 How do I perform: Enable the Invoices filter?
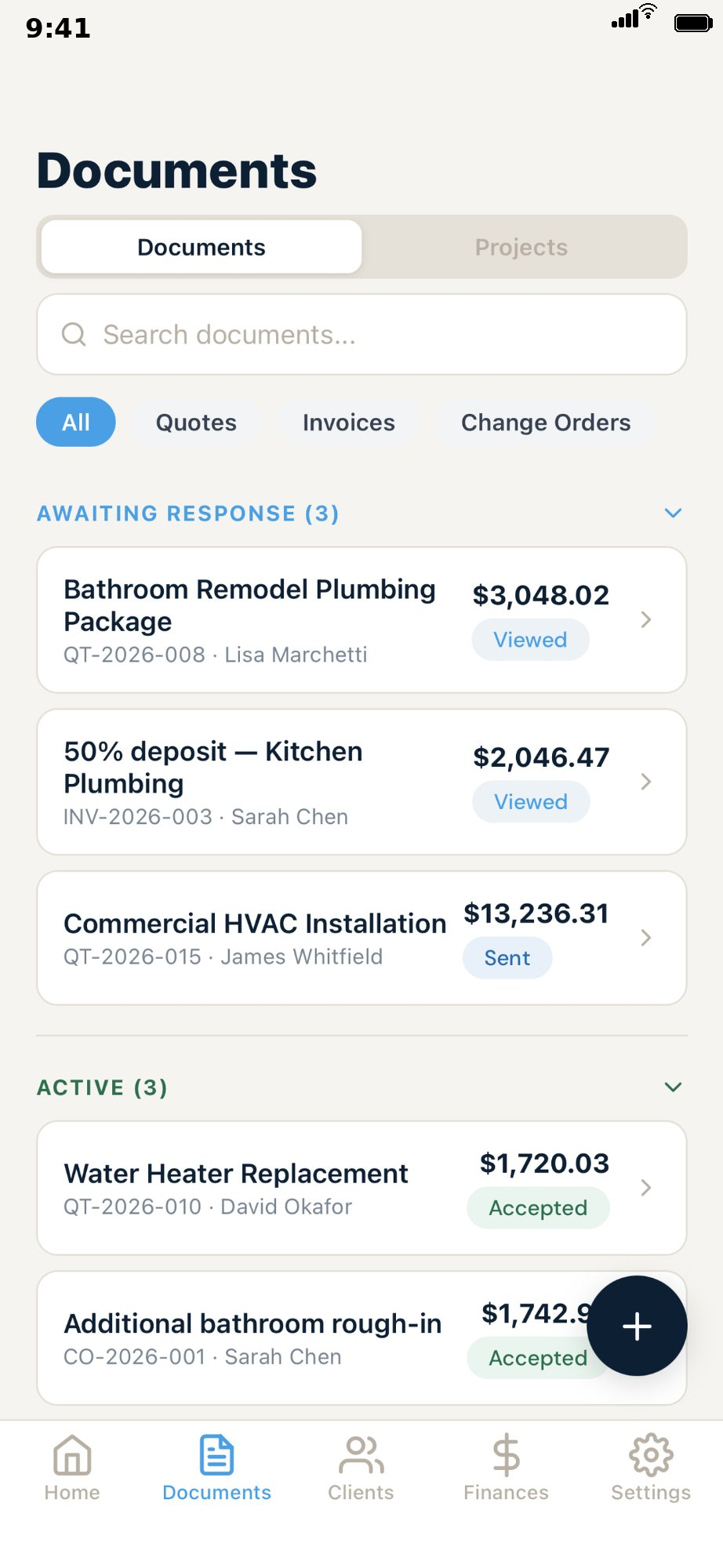(349, 422)
